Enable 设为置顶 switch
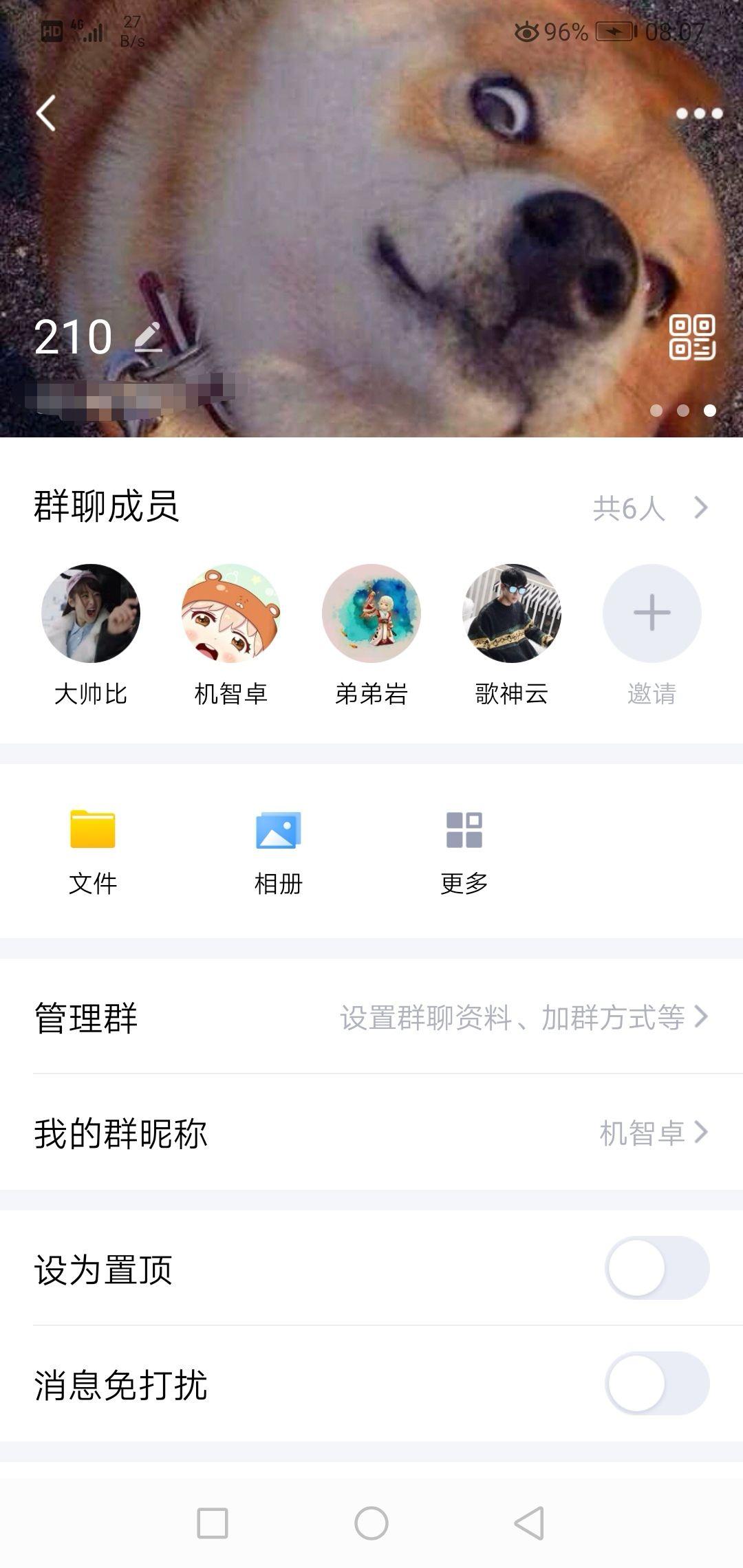The height and width of the screenshot is (1568, 743). pos(657,1268)
